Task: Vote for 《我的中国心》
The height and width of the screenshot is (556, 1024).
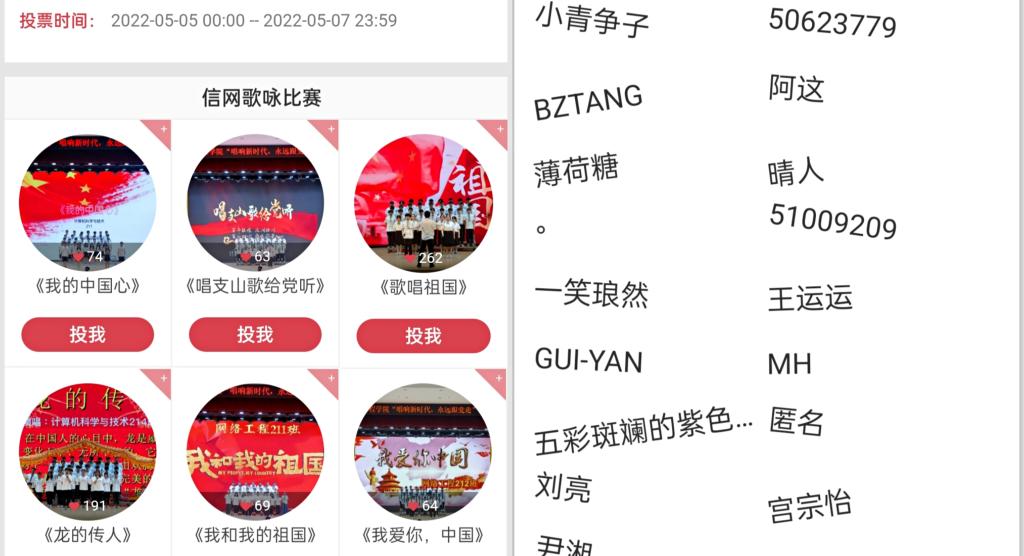Action: [x=87, y=335]
